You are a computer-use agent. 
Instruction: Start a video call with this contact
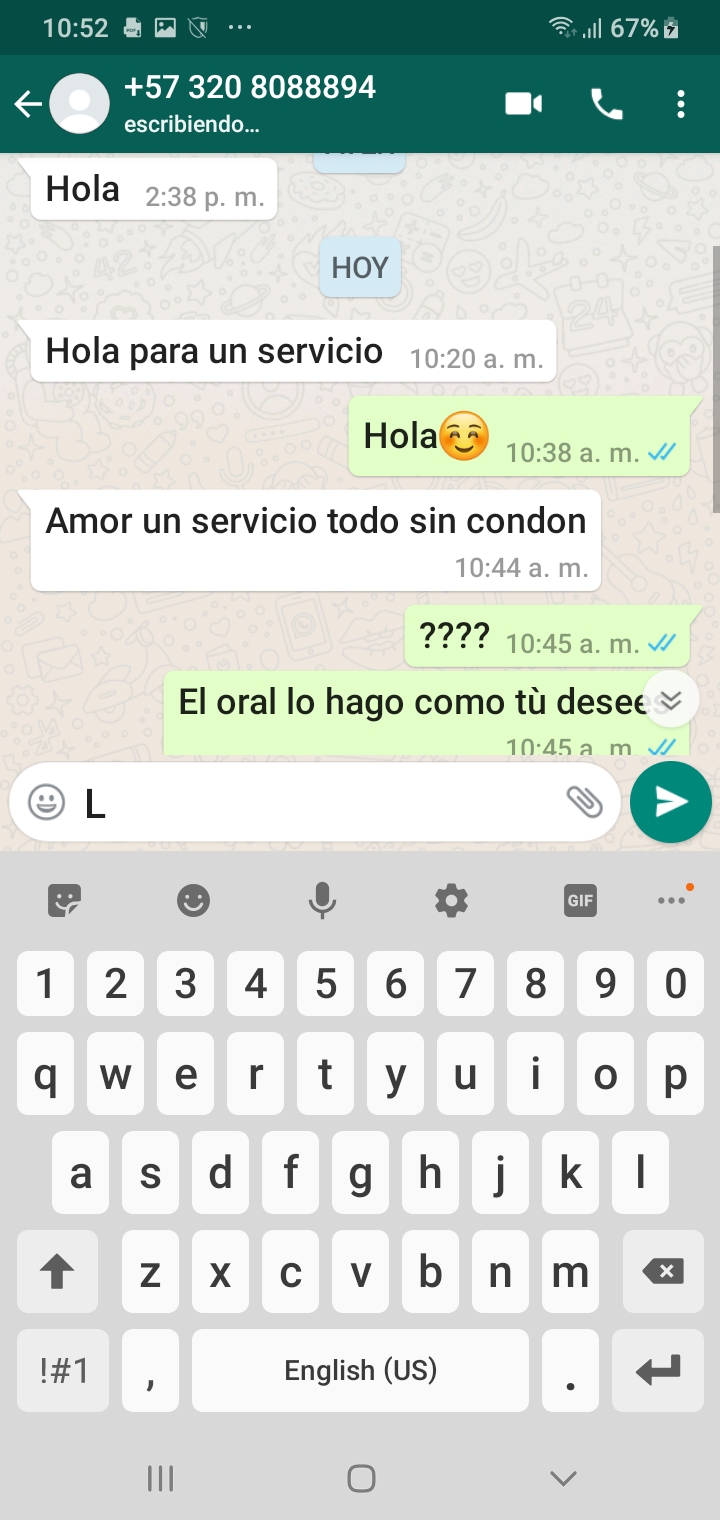pyautogui.click(x=523, y=104)
